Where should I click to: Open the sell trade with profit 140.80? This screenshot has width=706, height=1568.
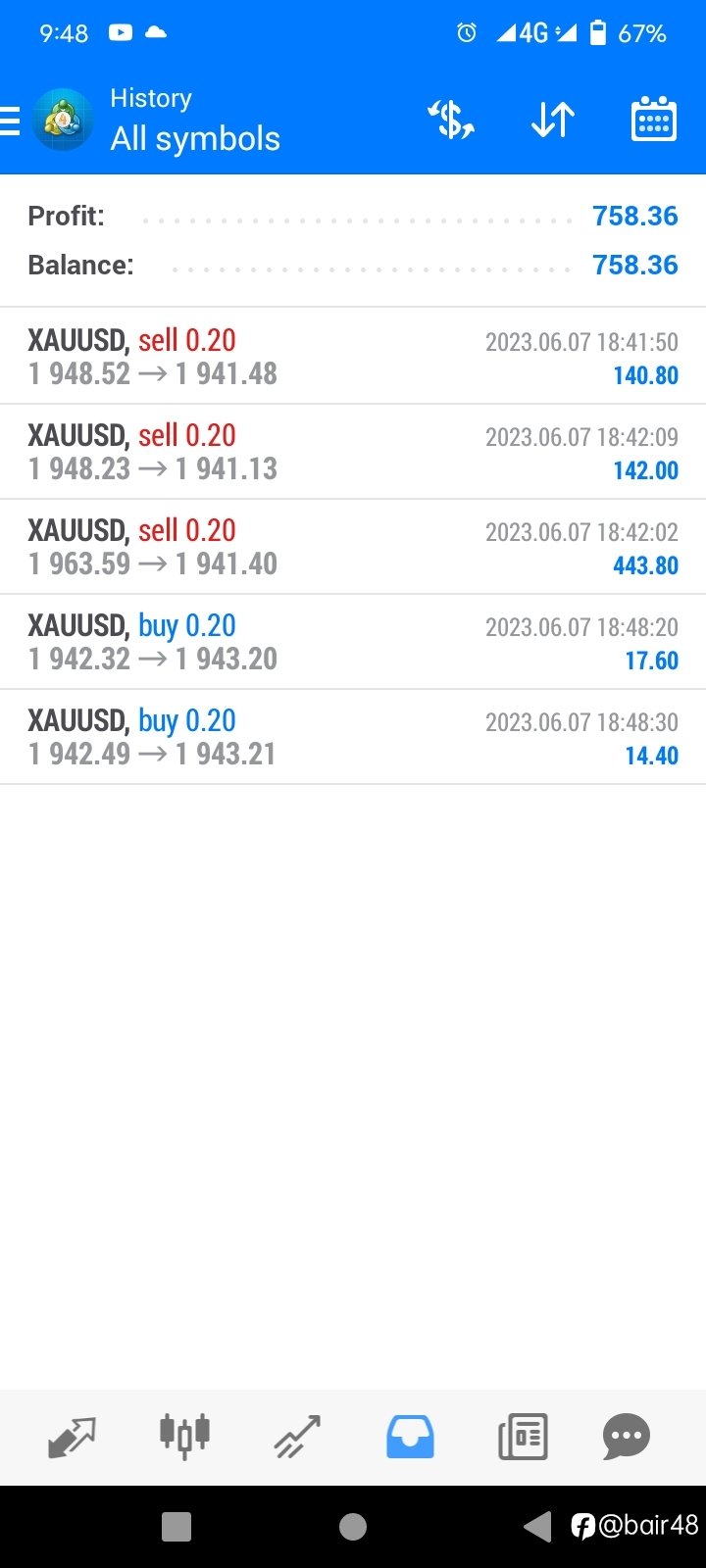pos(353,357)
